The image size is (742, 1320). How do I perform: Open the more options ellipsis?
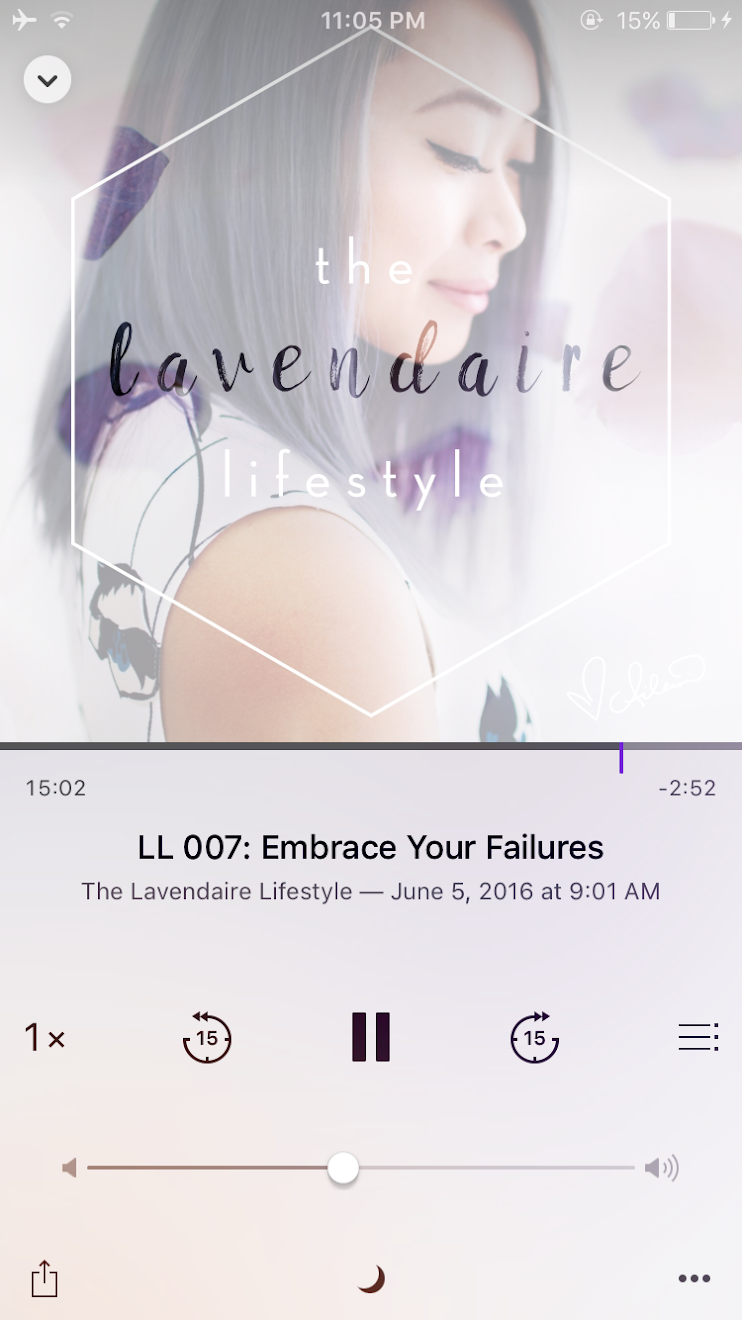(694, 1278)
